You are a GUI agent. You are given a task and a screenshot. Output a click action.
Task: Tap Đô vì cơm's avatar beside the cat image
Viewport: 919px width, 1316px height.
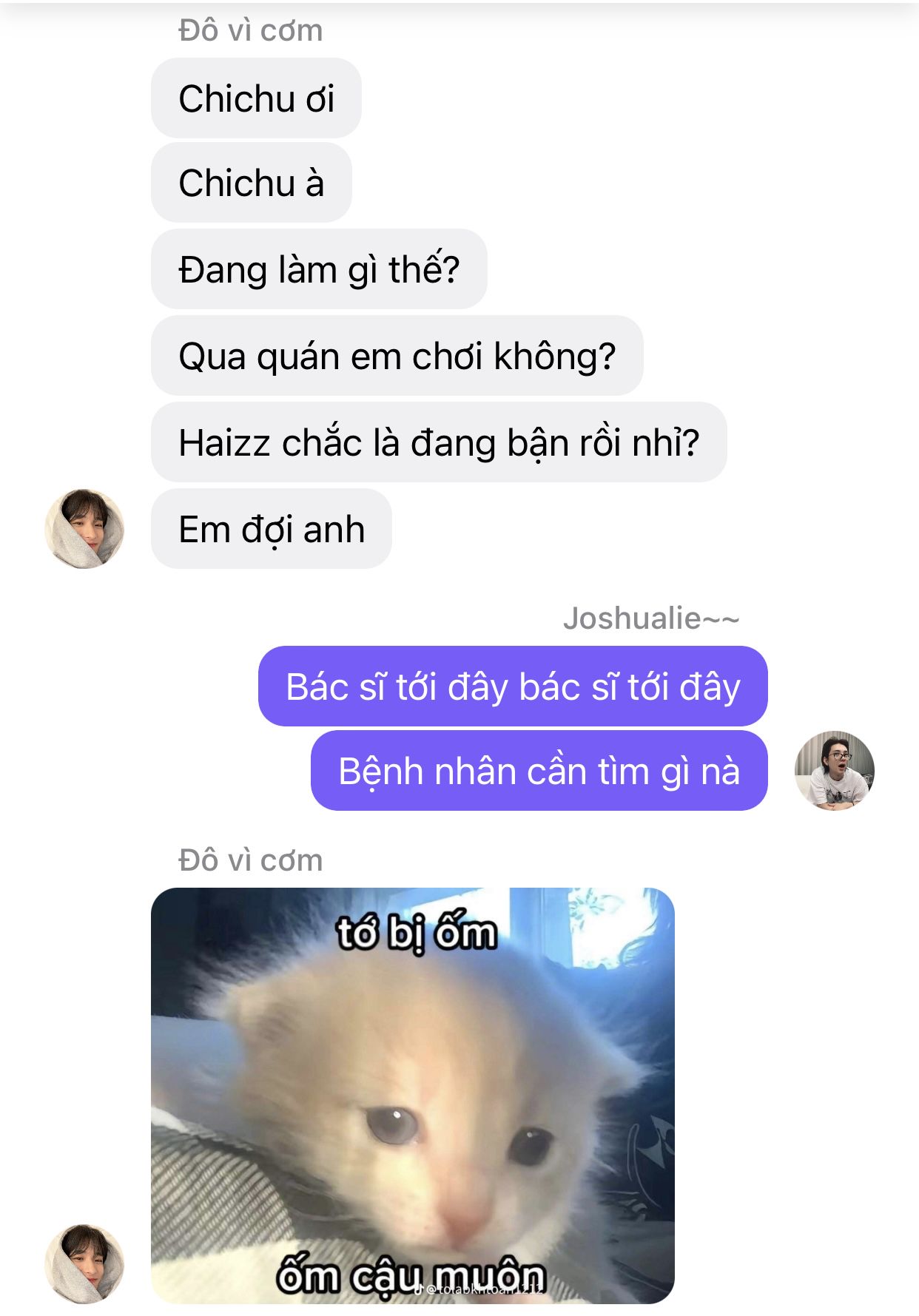pyautogui.click(x=84, y=1263)
